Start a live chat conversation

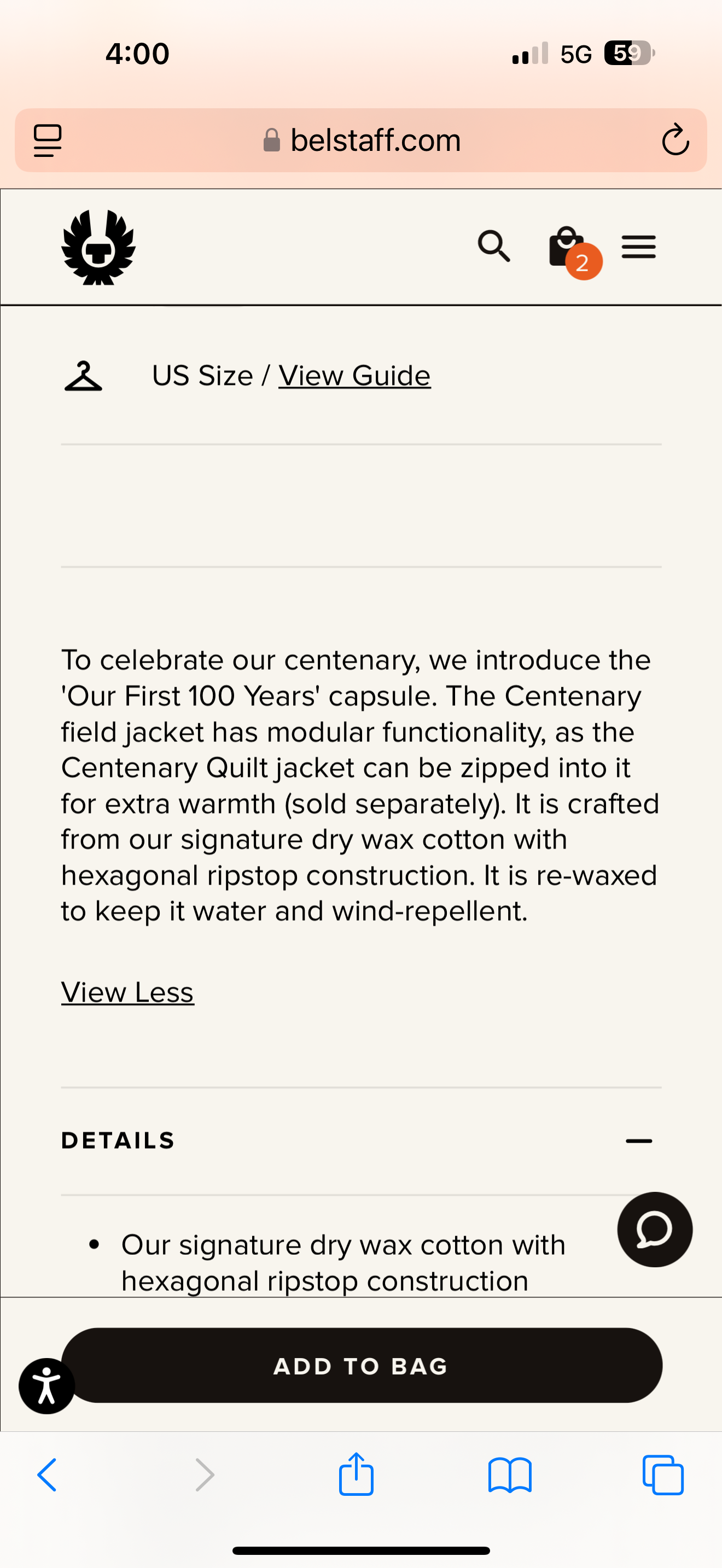click(x=654, y=1229)
